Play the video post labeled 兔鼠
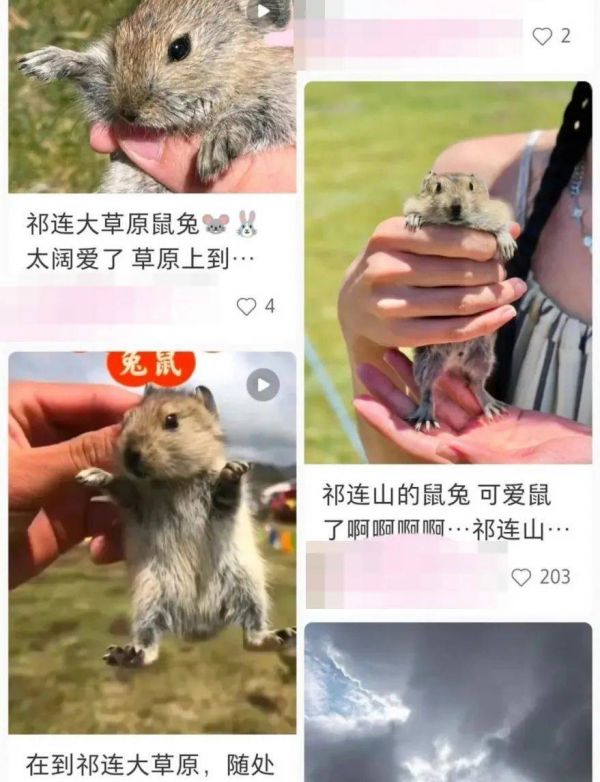 pos(263,384)
